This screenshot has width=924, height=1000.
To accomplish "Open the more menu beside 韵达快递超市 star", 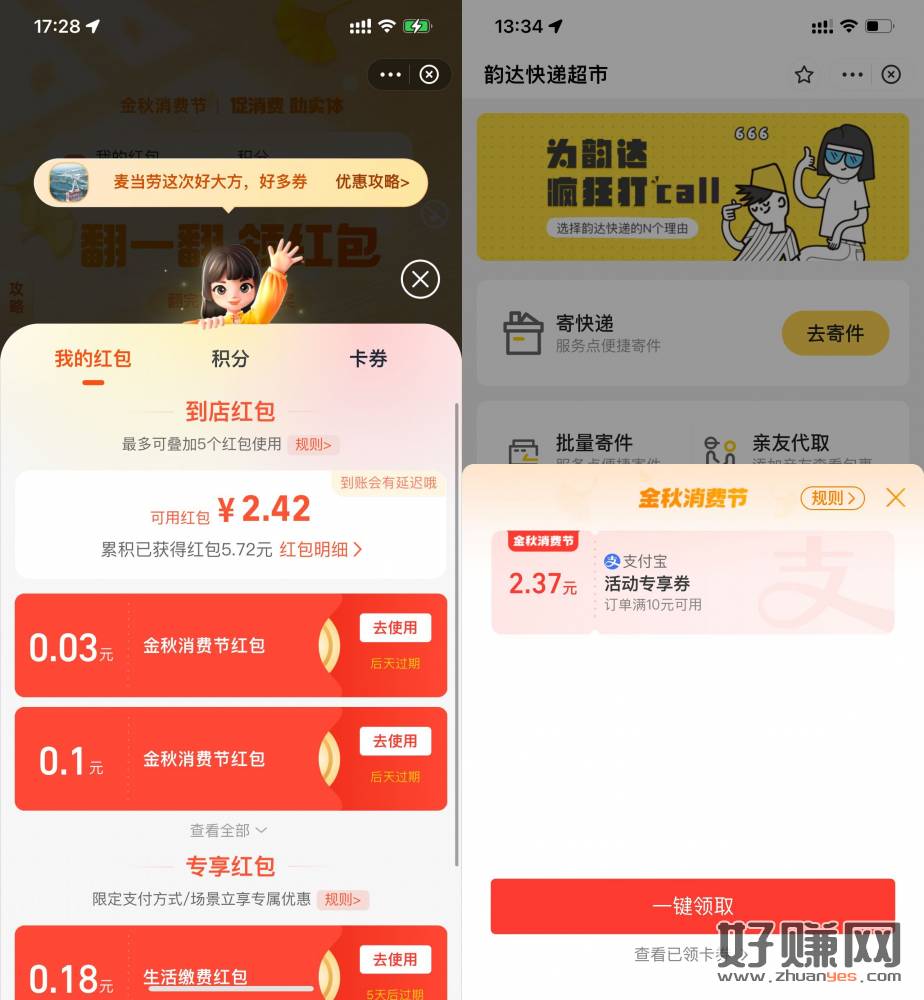I will (x=852, y=75).
